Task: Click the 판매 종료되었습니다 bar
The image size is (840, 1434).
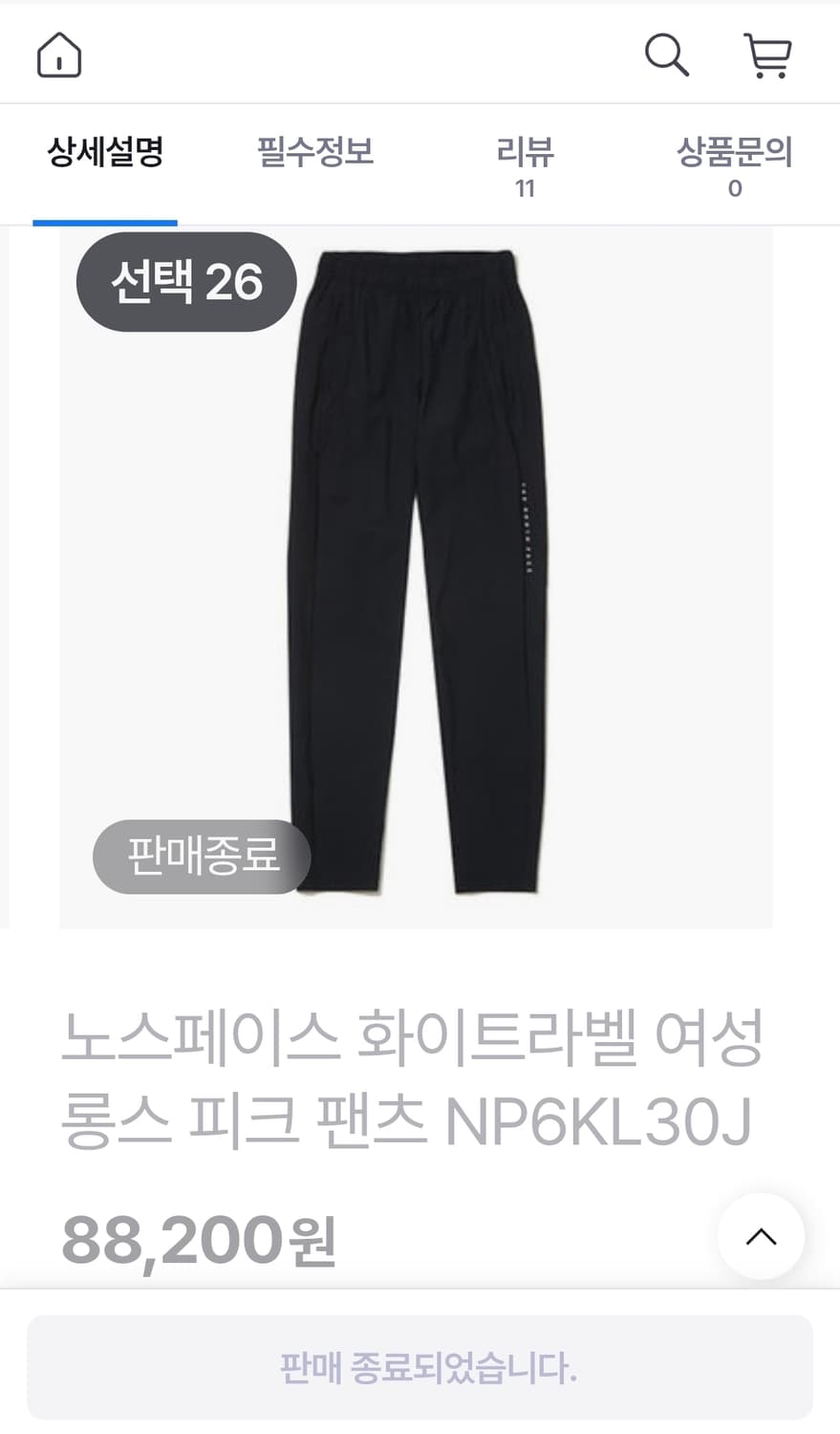Action: click(420, 1368)
